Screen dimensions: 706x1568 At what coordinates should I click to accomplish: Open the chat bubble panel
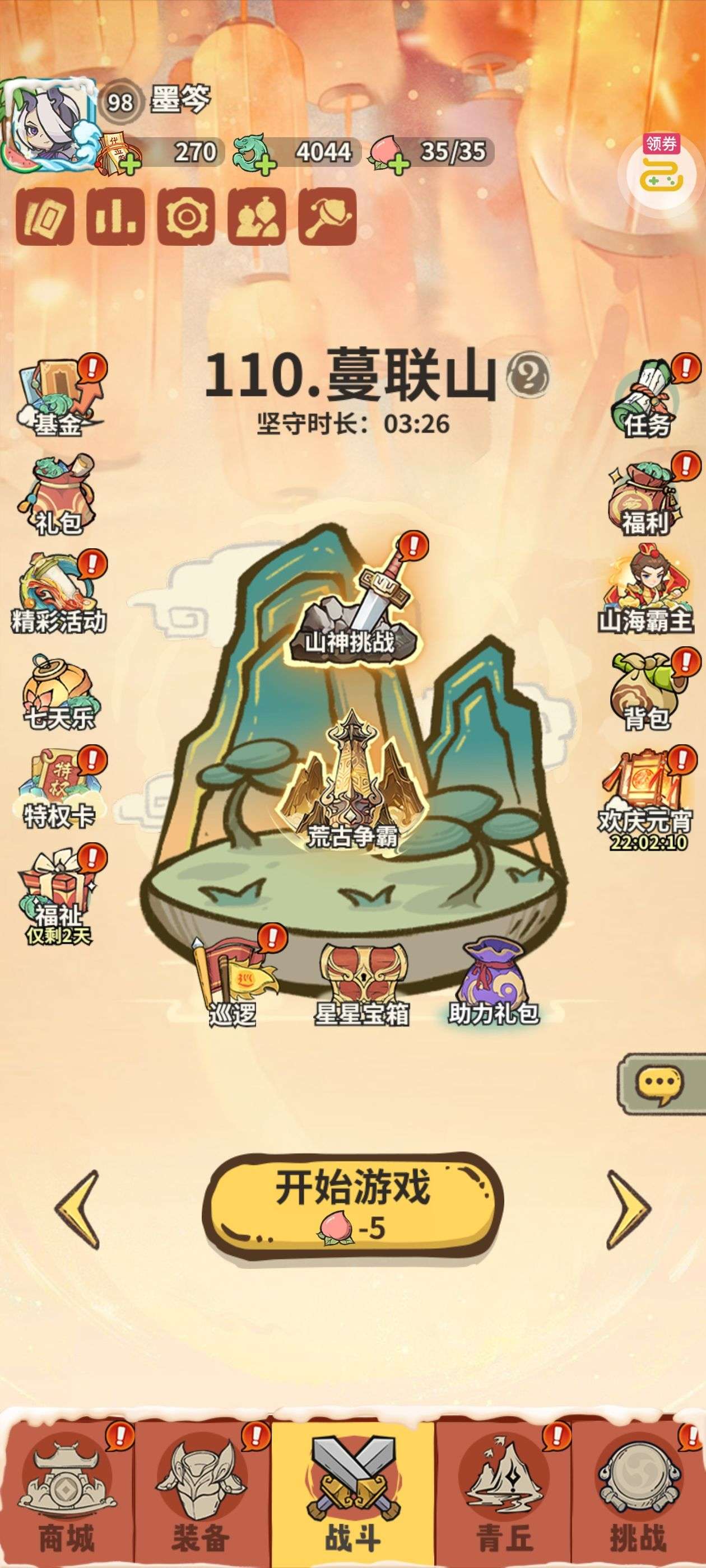659,1084
